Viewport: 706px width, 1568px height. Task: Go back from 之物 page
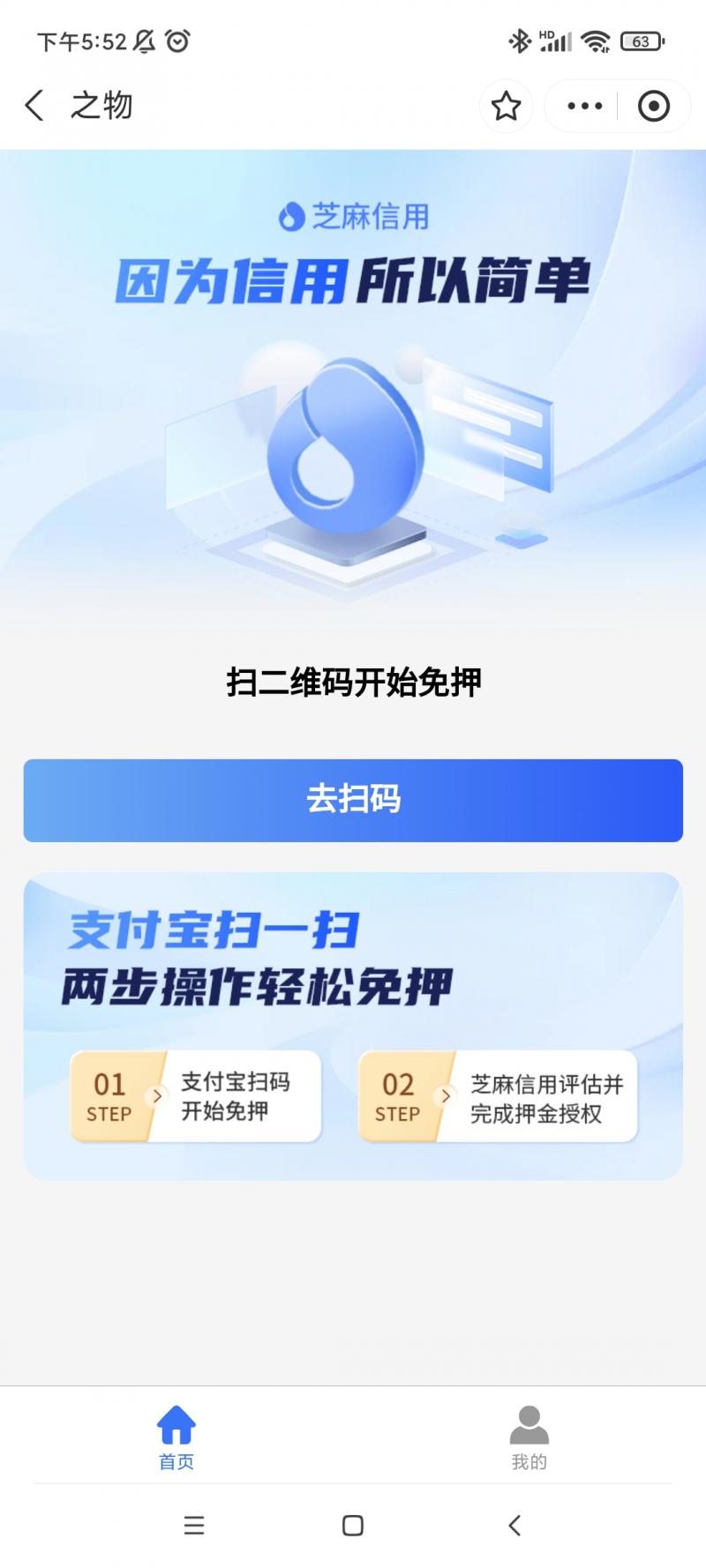click(34, 106)
